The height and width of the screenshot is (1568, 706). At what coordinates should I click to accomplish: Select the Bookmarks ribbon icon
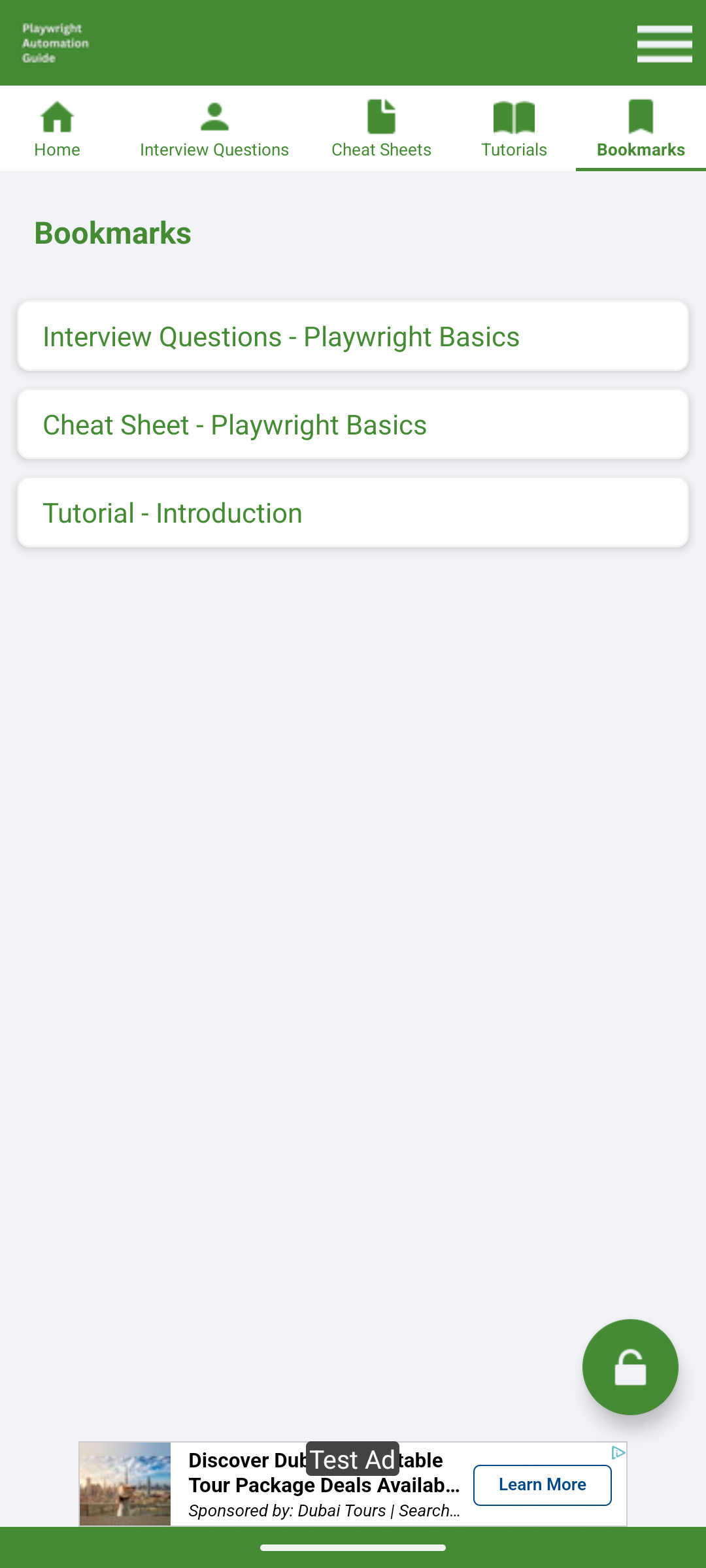[x=639, y=118]
